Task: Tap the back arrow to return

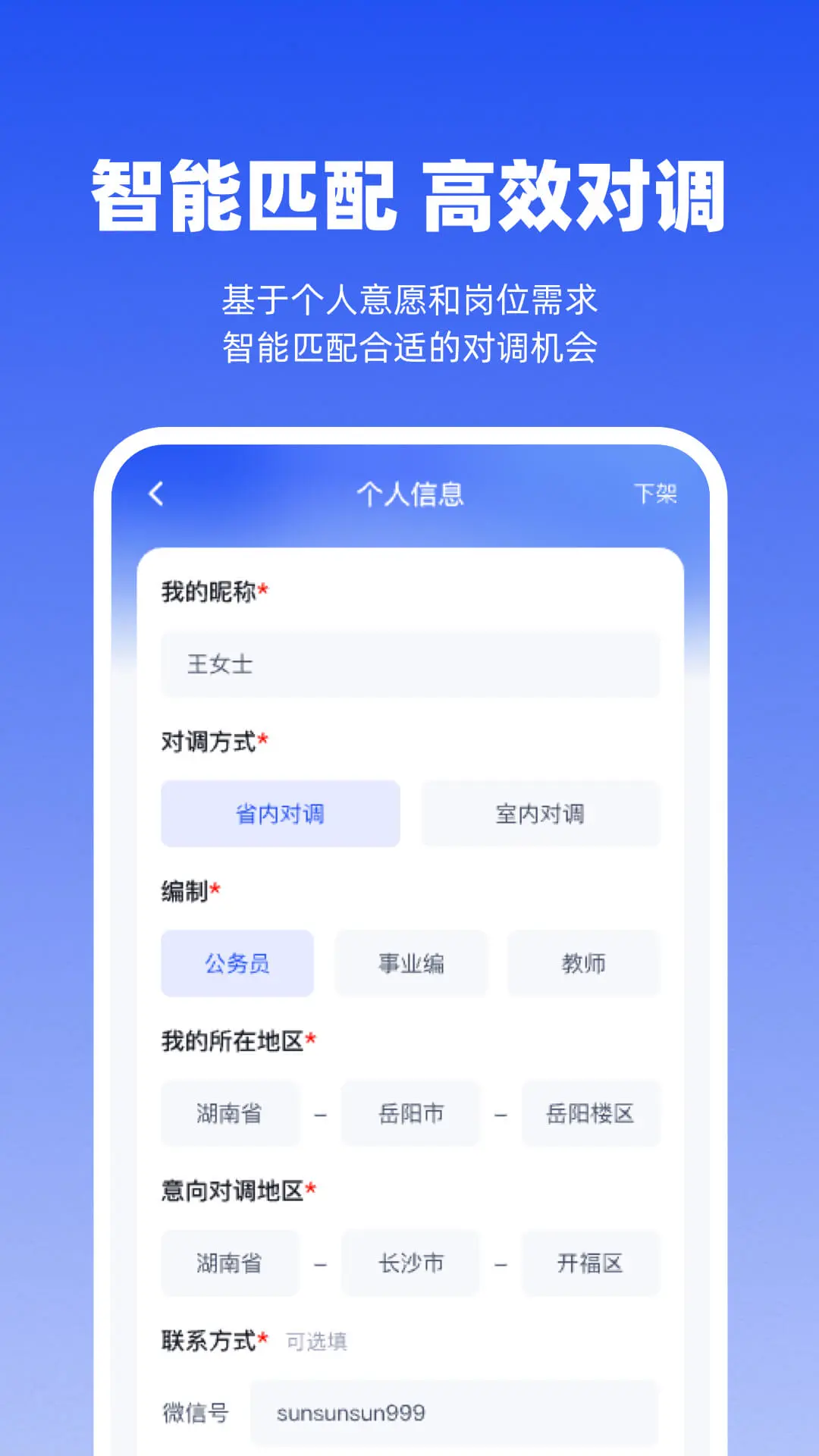Action: point(157,494)
